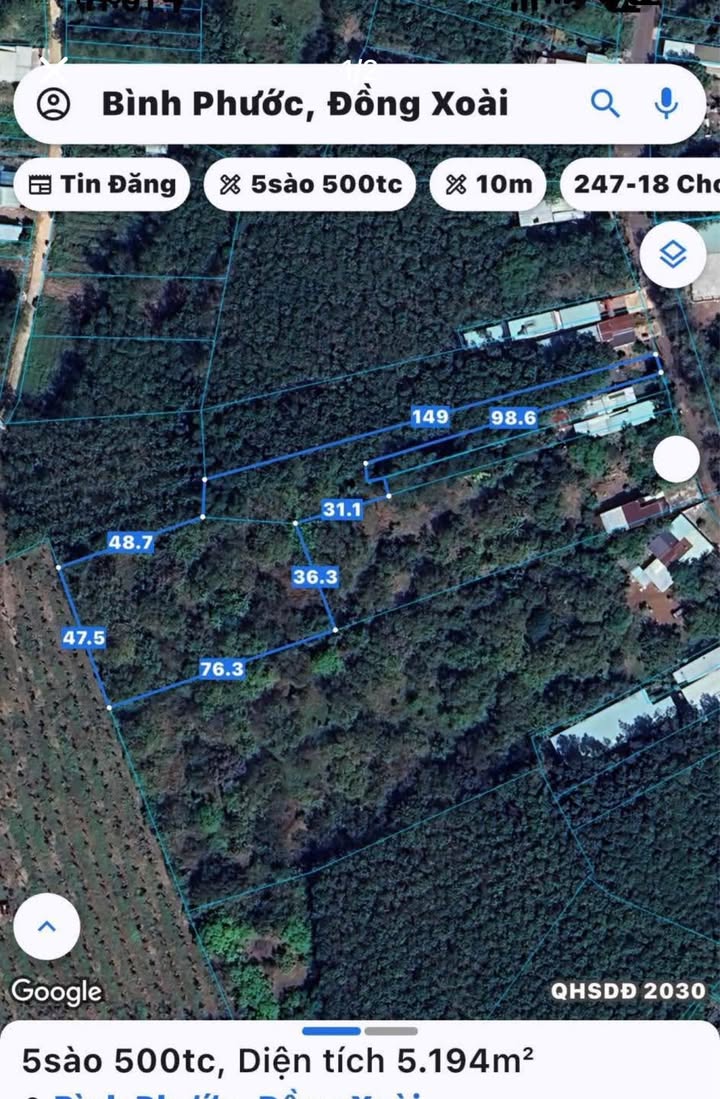
Task: Open the account profile icon
Action: [x=53, y=104]
